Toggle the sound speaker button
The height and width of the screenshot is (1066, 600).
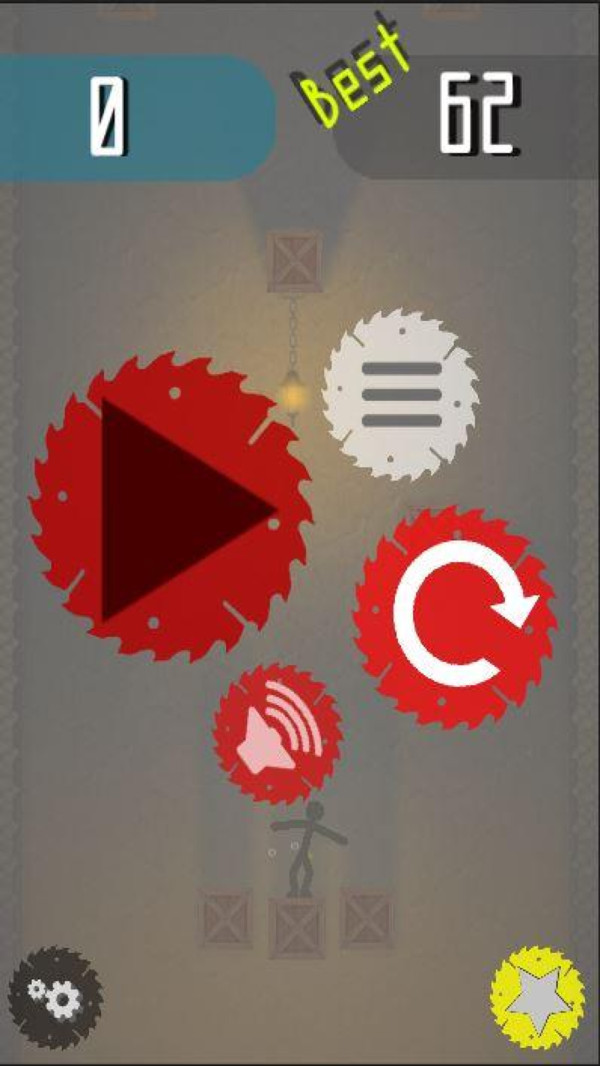tap(277, 735)
